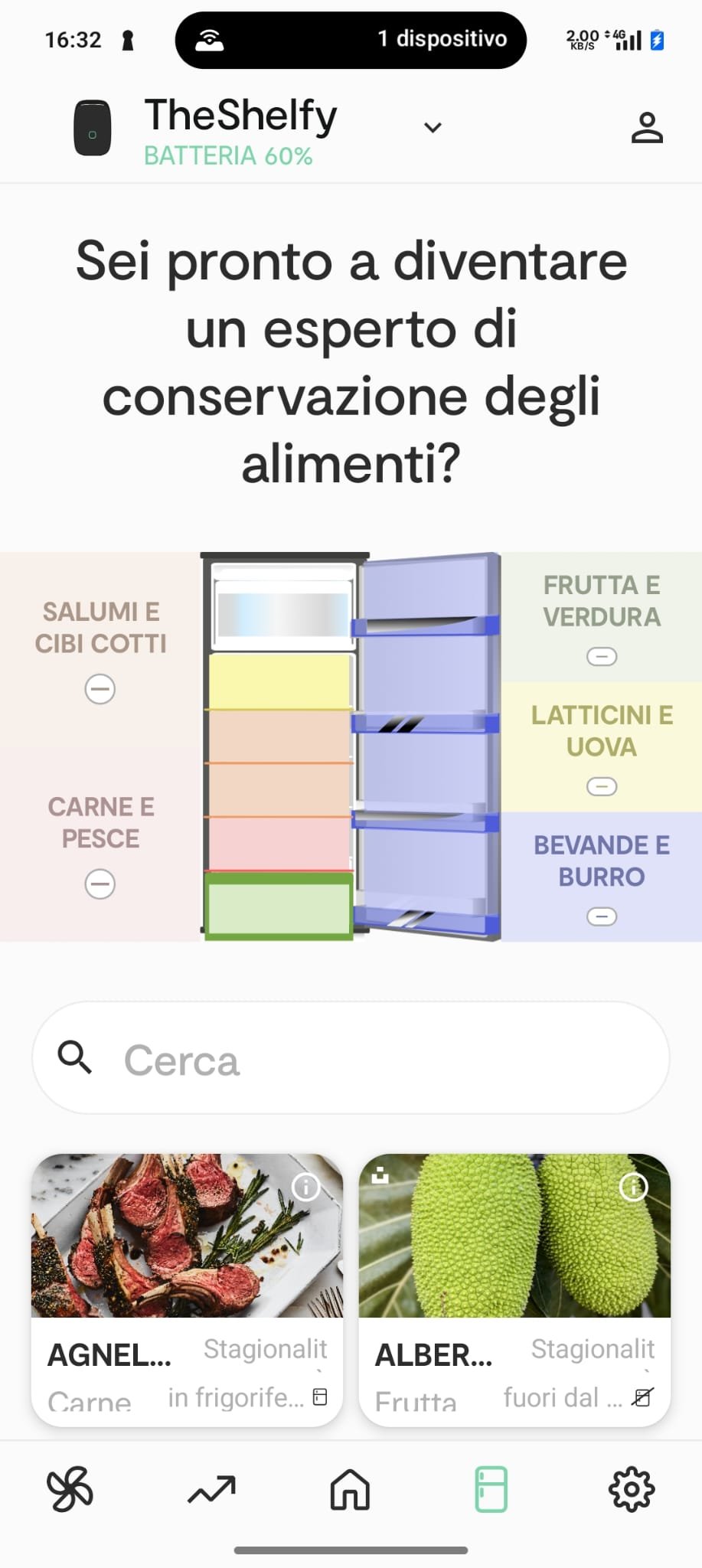
Task: Switch to the fridge tab
Action: (x=491, y=1489)
